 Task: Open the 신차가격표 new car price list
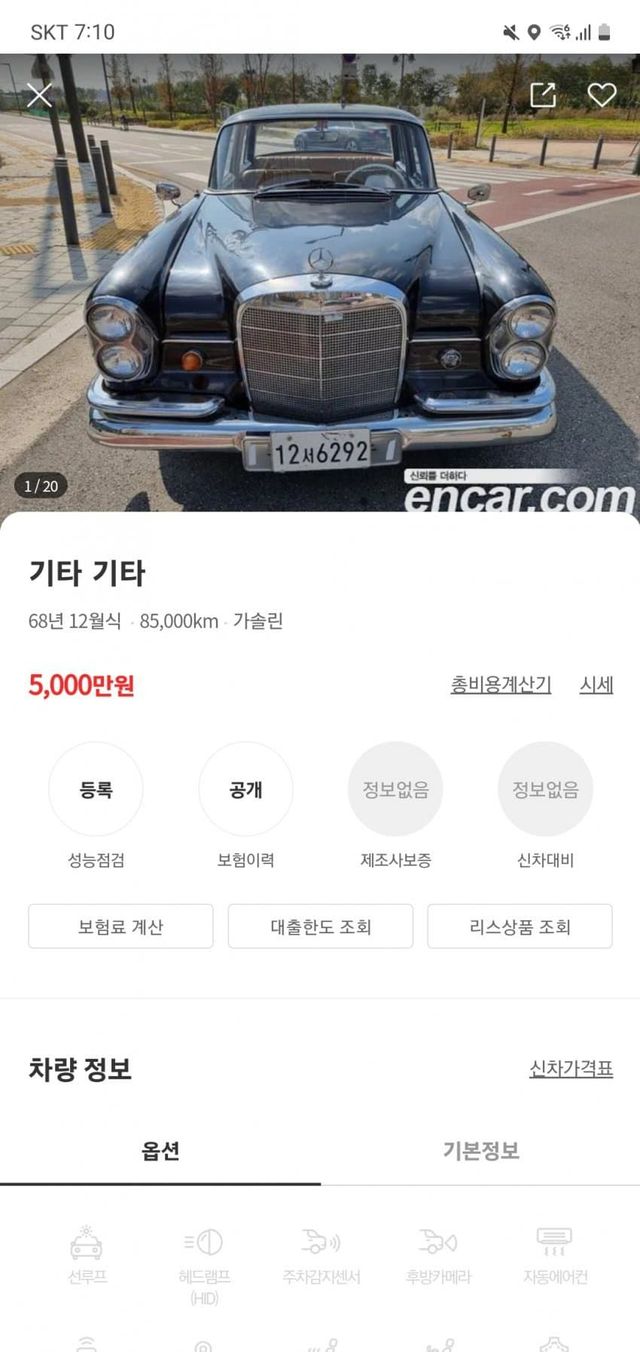(x=570, y=1069)
